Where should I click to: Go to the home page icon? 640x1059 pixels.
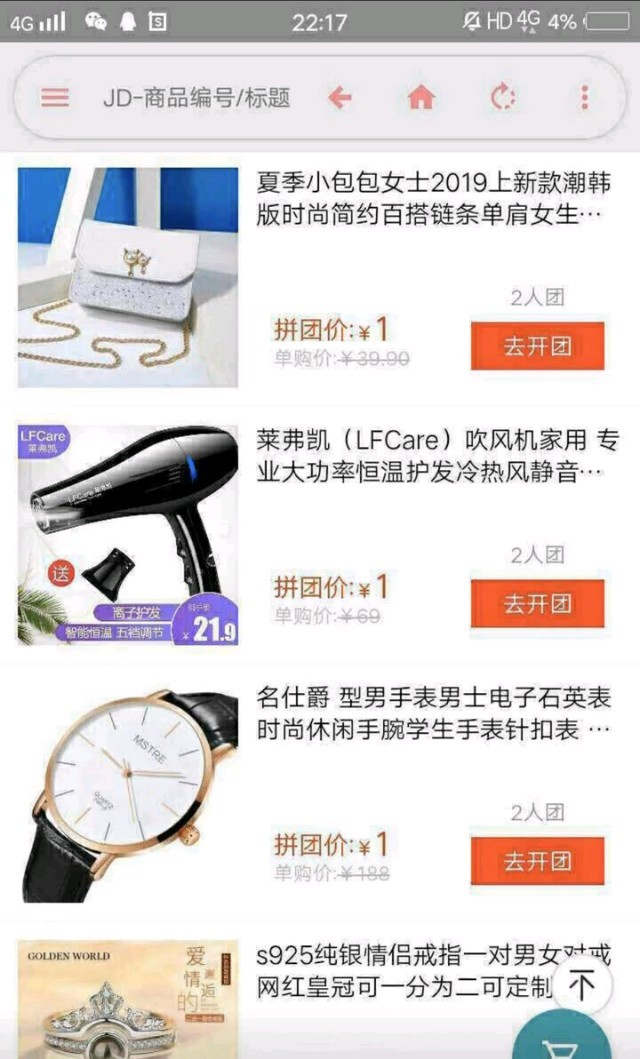pyautogui.click(x=421, y=97)
